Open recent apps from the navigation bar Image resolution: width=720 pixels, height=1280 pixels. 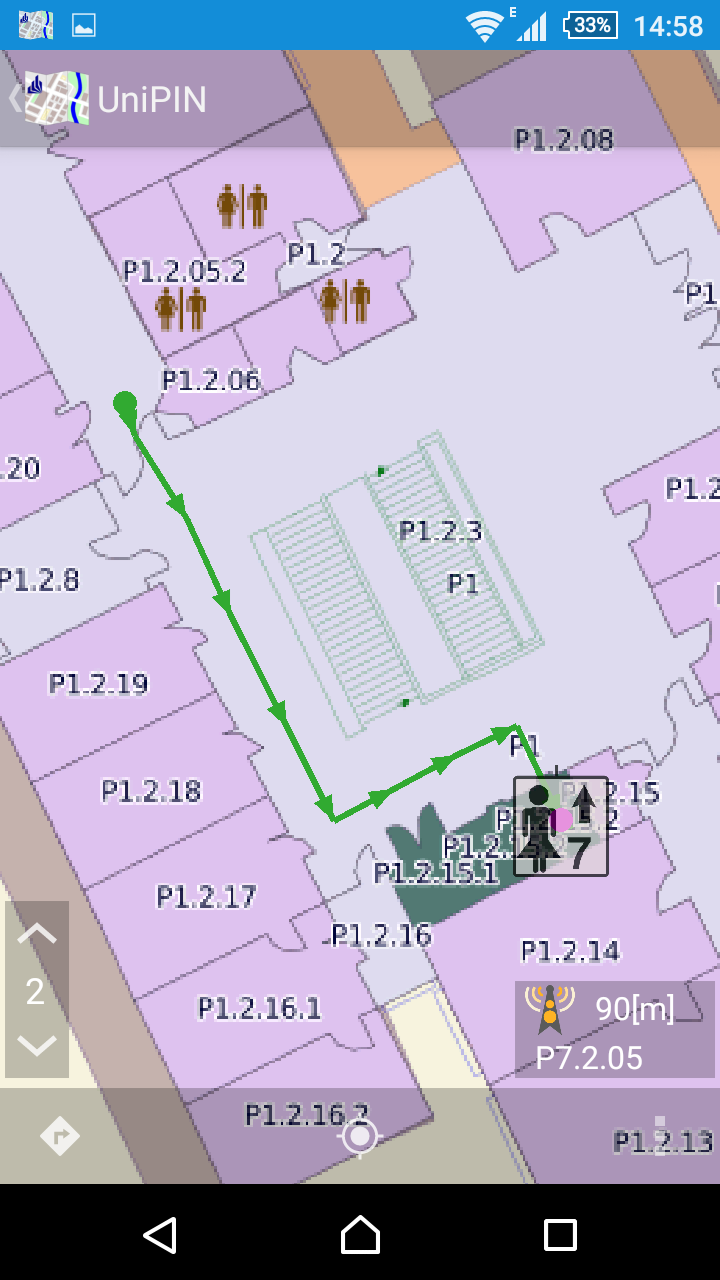pyautogui.click(x=560, y=1234)
